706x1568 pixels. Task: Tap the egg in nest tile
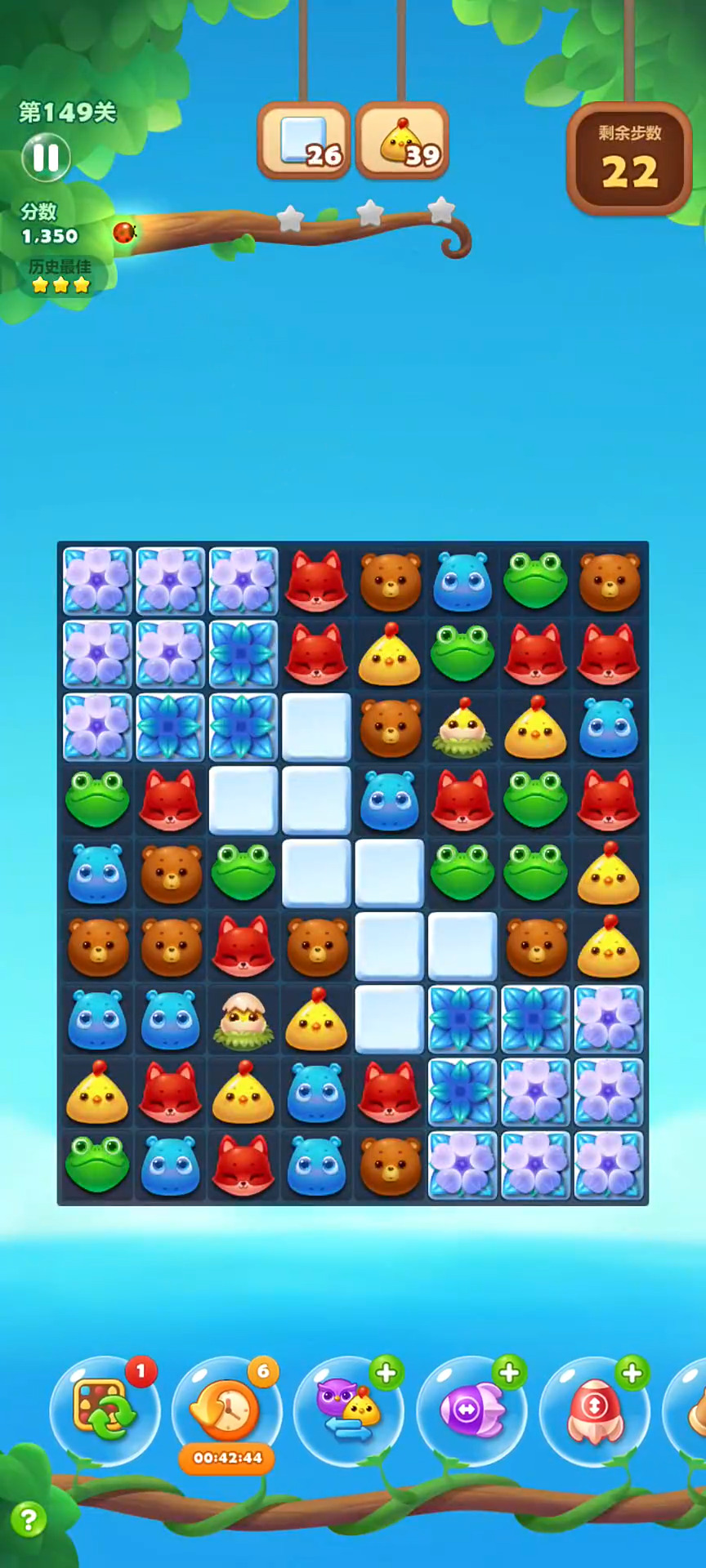pyautogui.click(x=244, y=1020)
